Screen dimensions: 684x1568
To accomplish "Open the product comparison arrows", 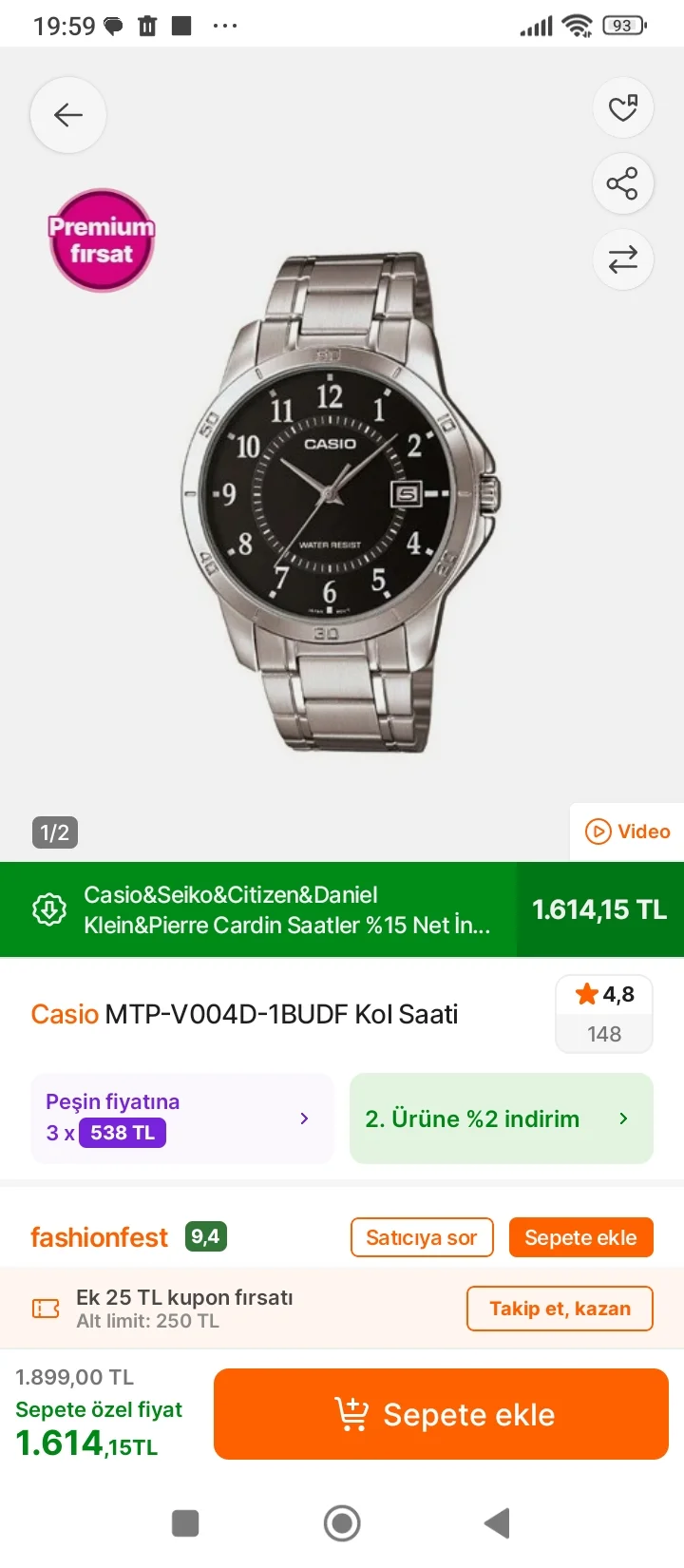I will [x=622, y=259].
